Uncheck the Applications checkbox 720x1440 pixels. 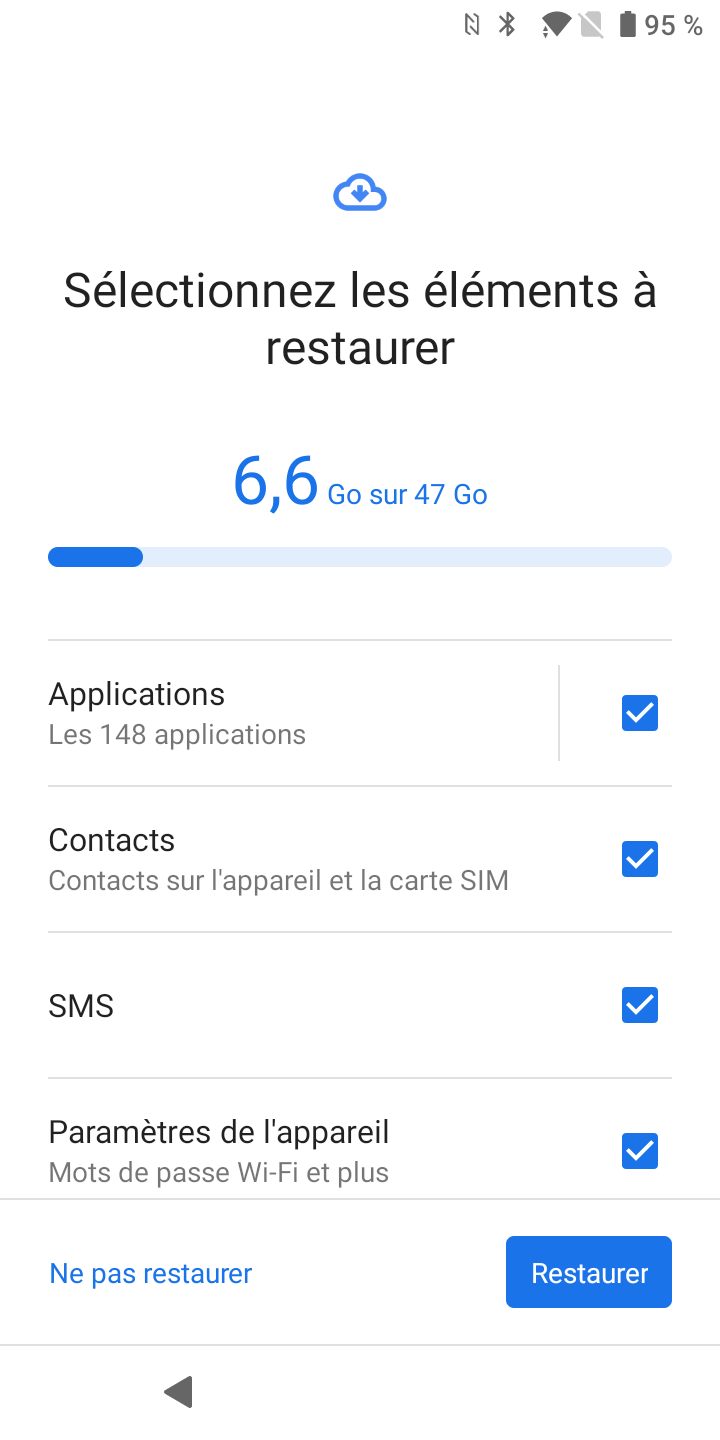640,713
